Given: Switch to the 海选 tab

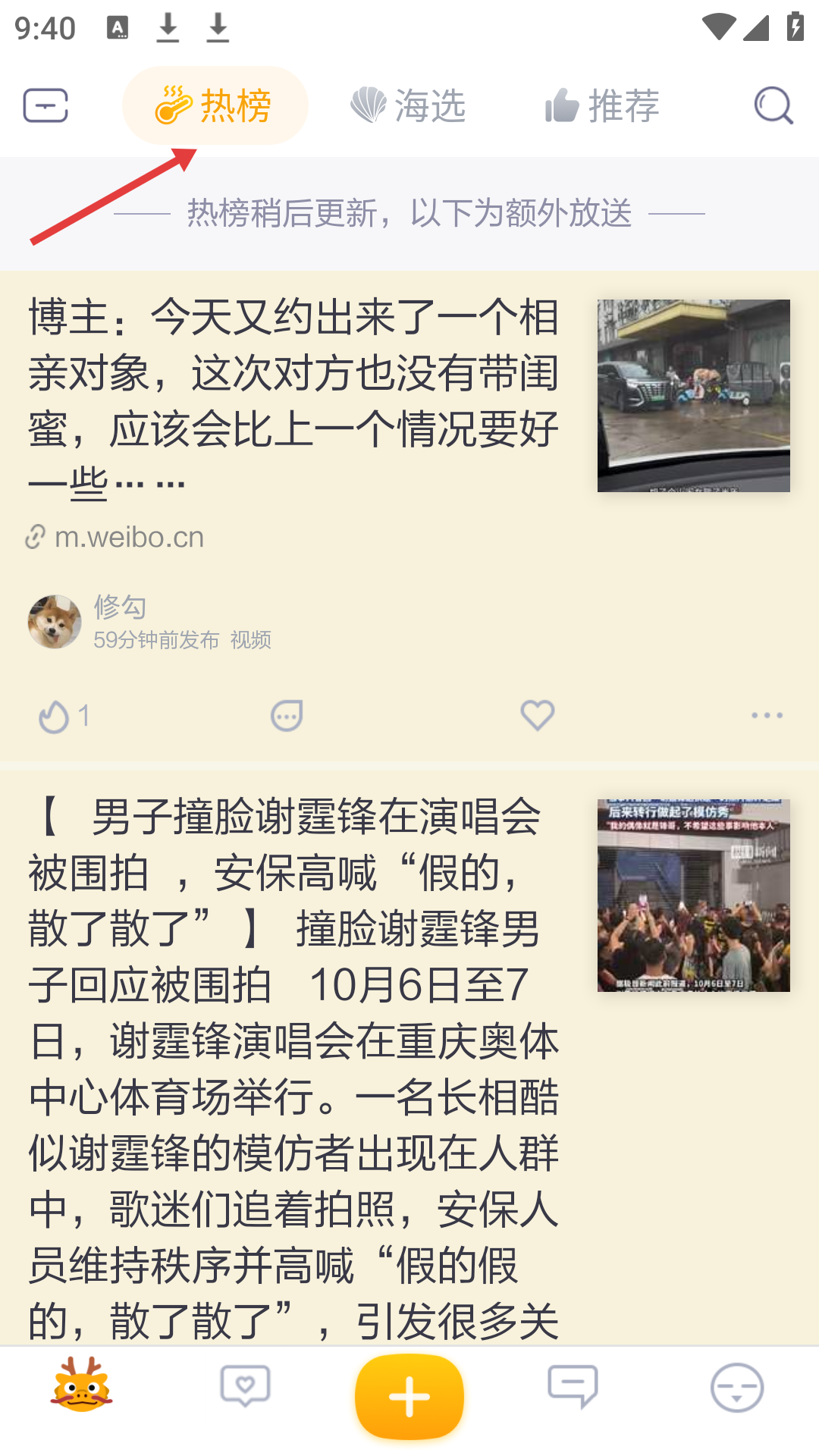Looking at the screenshot, I should pyautogui.click(x=409, y=105).
